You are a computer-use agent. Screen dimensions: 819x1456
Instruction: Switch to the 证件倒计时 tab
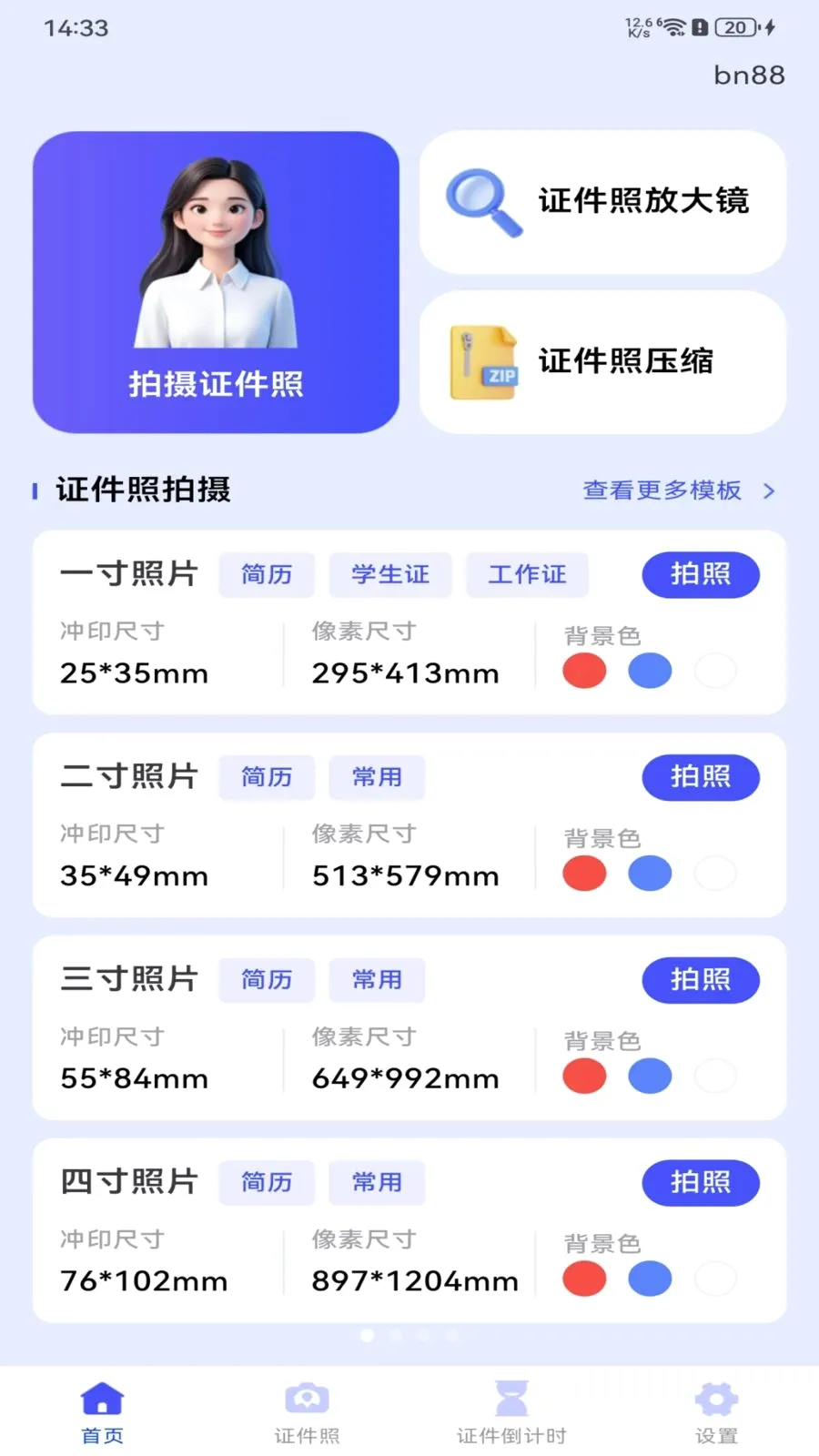[511, 1413]
